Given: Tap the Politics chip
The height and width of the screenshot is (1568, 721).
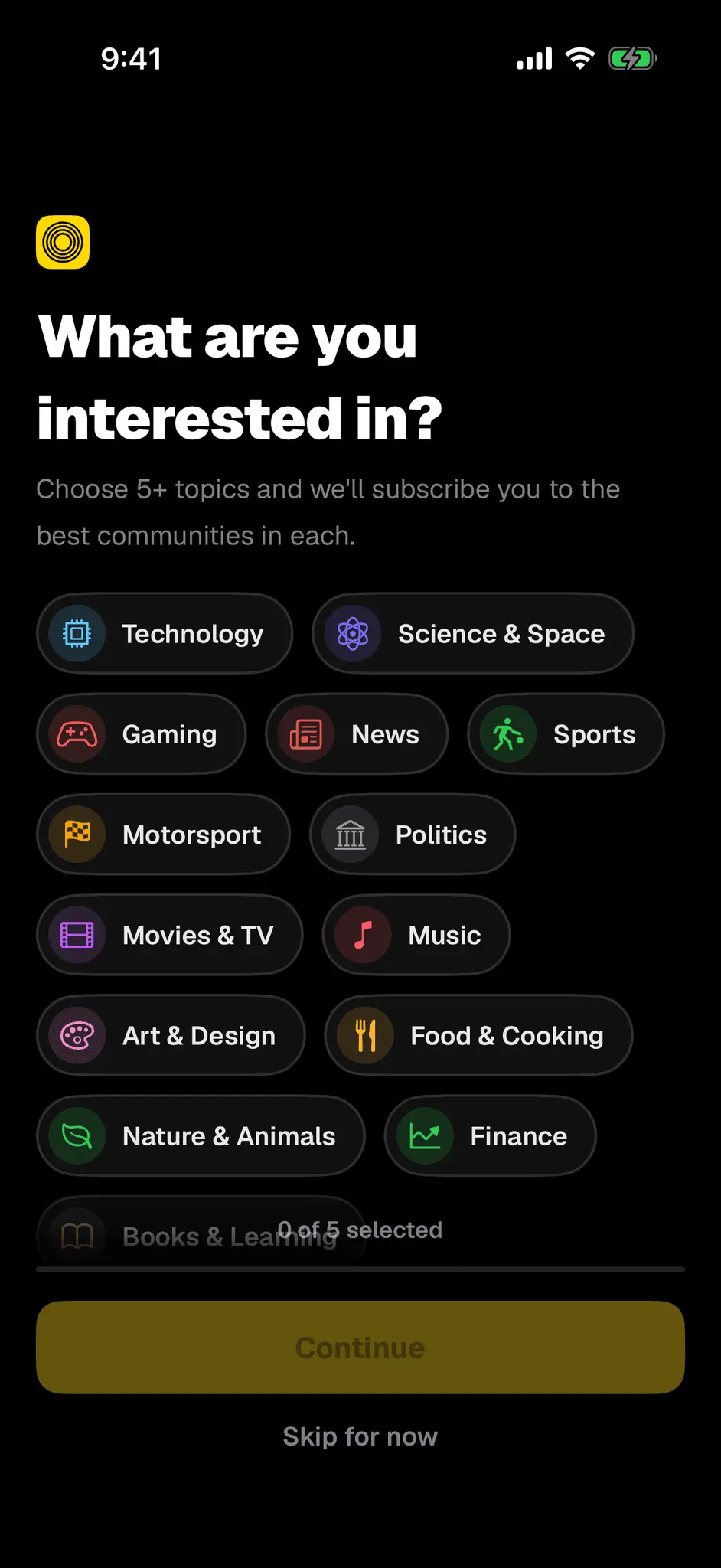Looking at the screenshot, I should (x=413, y=834).
